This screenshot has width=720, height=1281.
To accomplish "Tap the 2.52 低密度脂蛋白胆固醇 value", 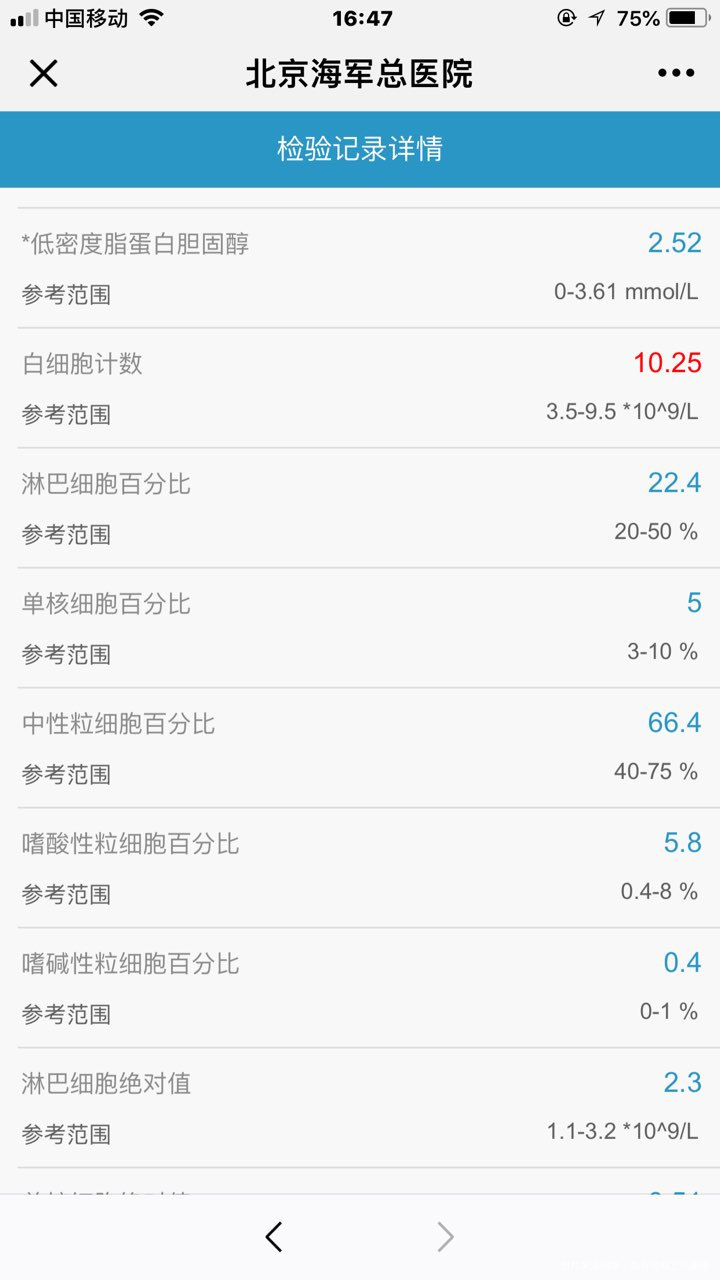I will pos(674,242).
